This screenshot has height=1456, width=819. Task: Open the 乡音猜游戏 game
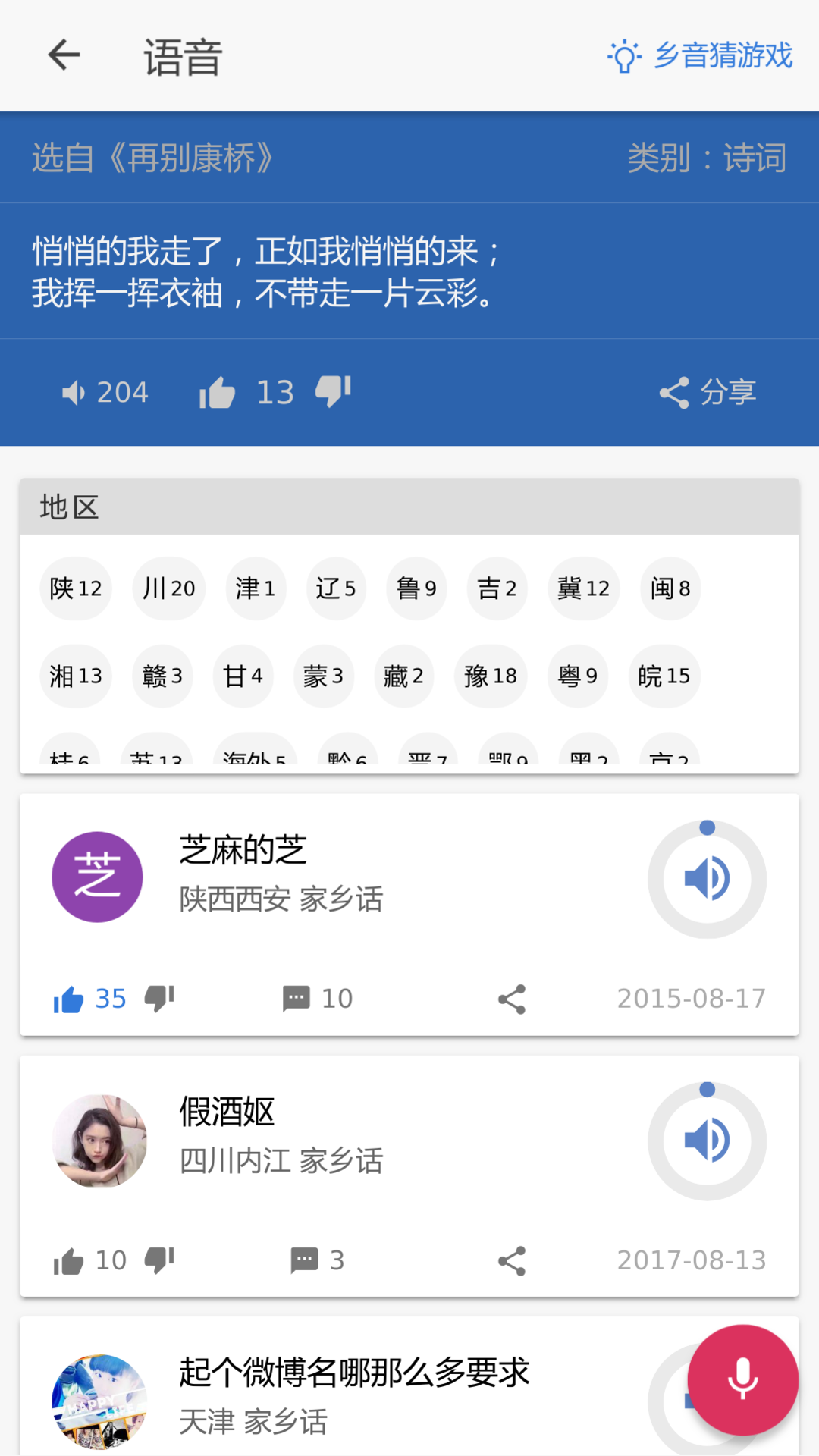point(700,56)
